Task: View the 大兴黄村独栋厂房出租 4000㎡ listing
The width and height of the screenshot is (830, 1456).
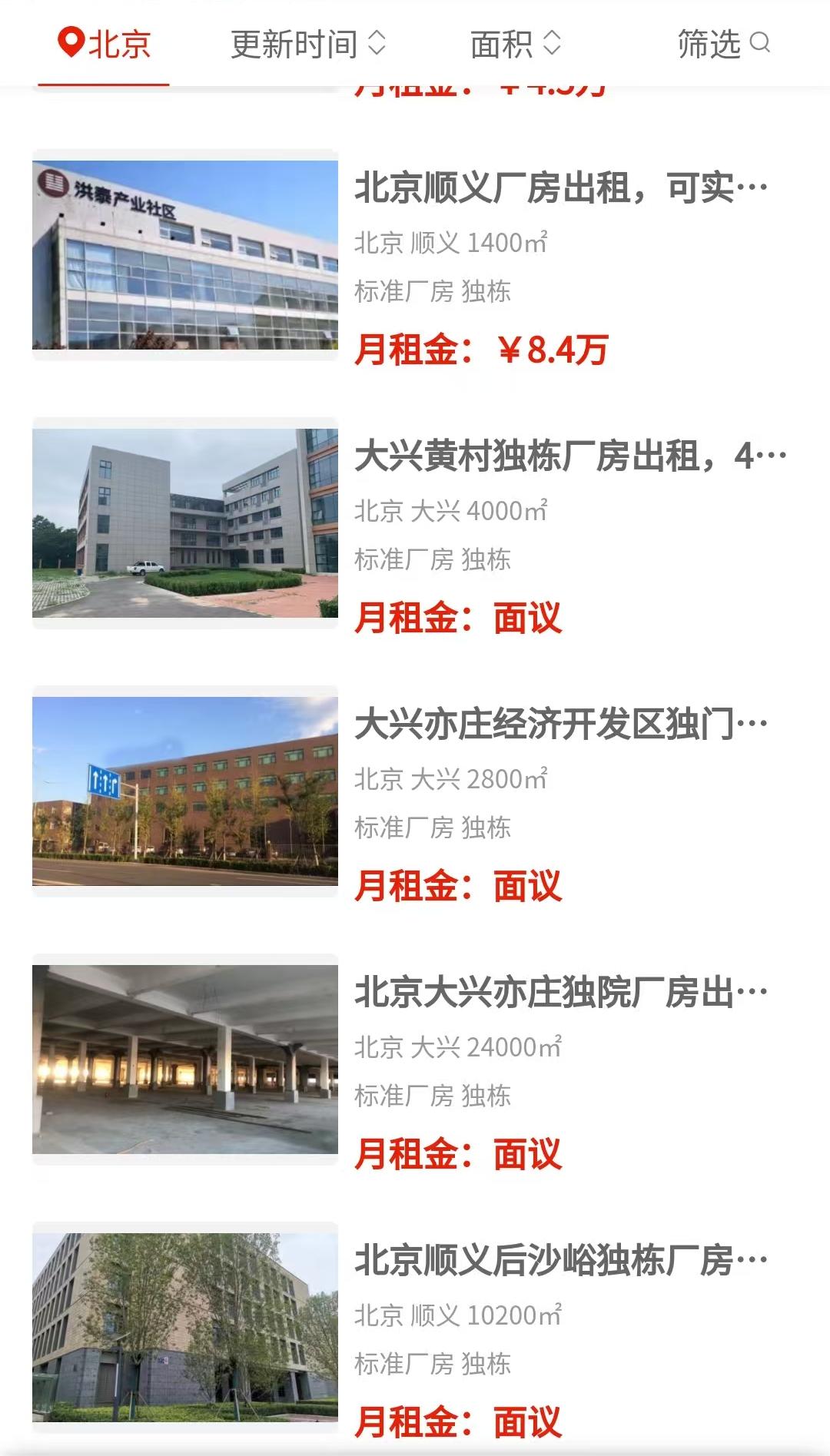Action: point(569,456)
